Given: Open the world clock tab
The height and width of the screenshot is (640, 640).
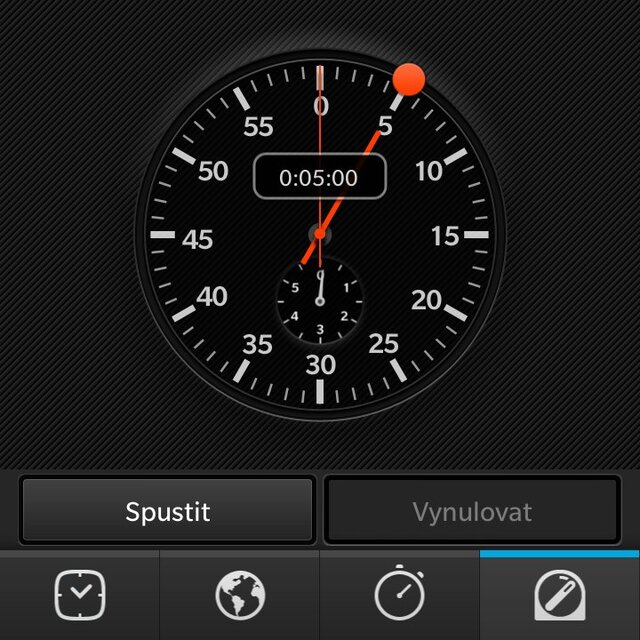Looking at the screenshot, I should (240, 596).
